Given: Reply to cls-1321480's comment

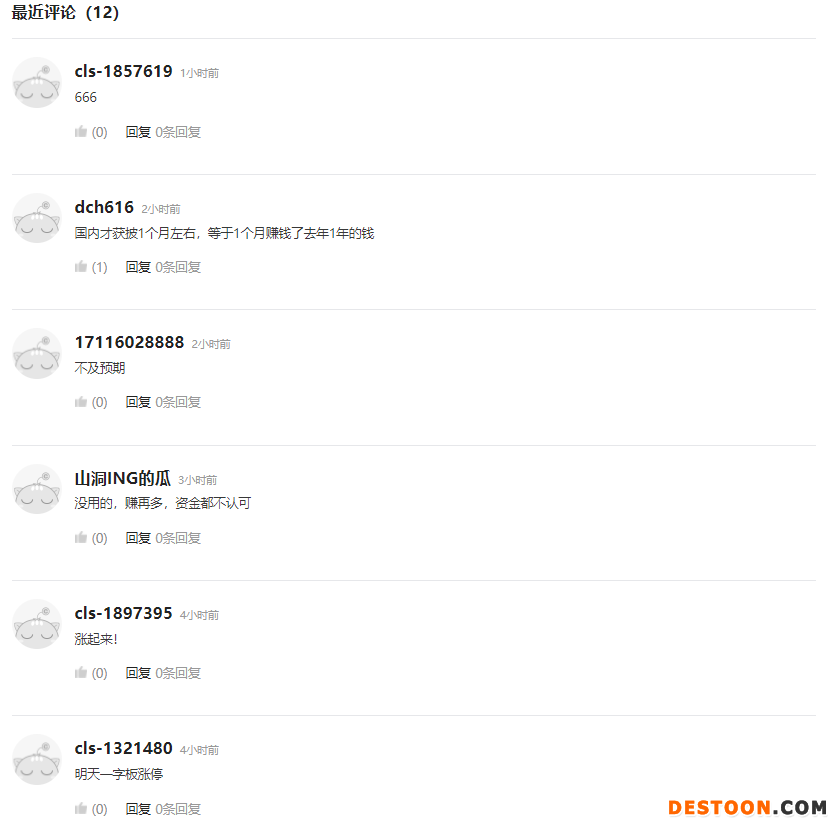Looking at the screenshot, I should (138, 808).
